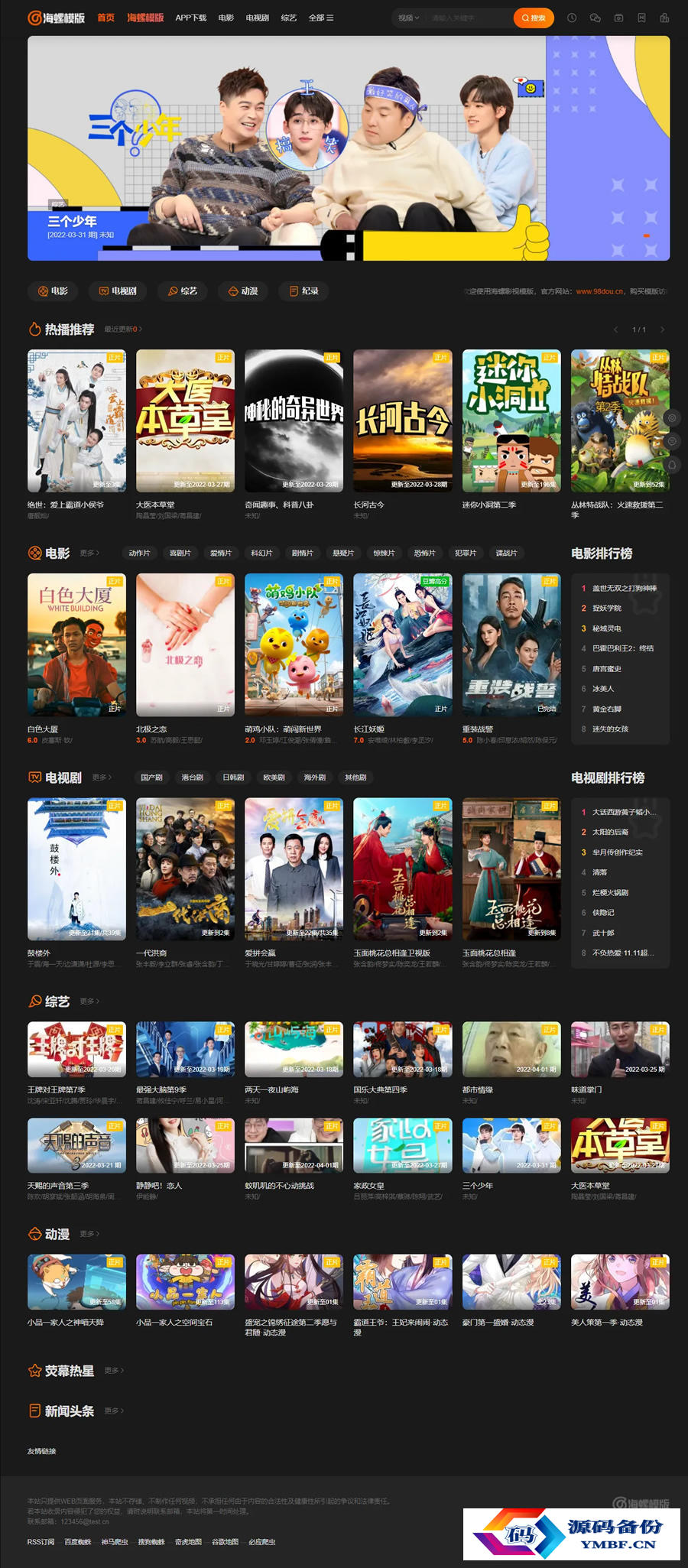Filter movies by 喜剧片 tag

pos(180,553)
